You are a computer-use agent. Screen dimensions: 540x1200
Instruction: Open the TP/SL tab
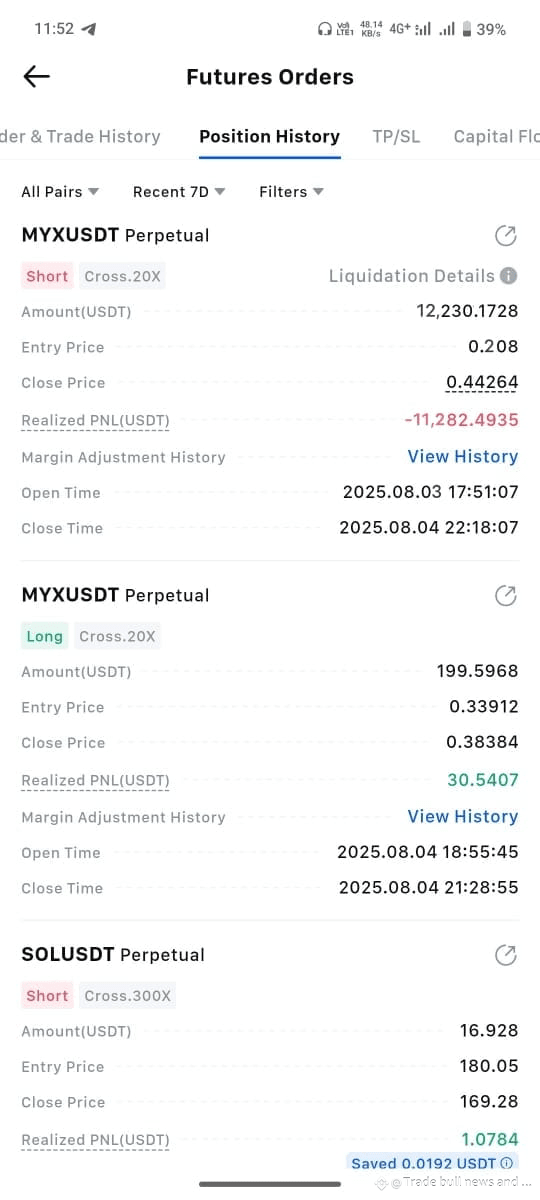pos(396,136)
